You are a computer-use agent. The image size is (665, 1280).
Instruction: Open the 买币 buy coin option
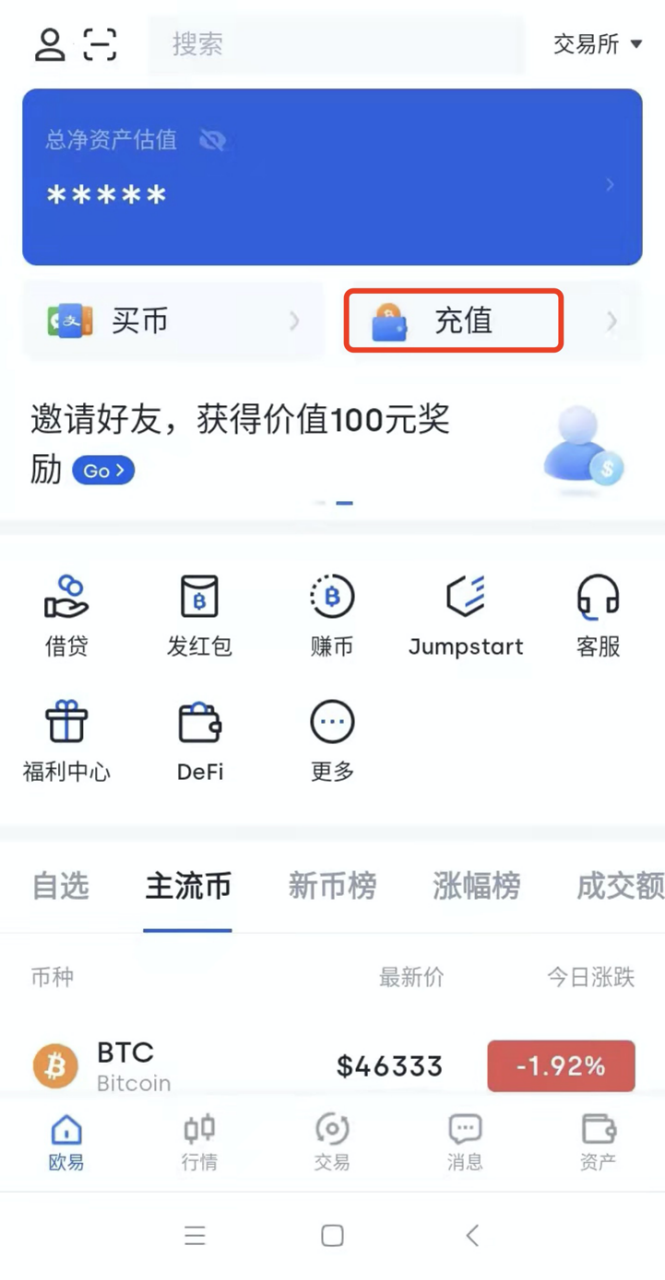[x=172, y=321]
